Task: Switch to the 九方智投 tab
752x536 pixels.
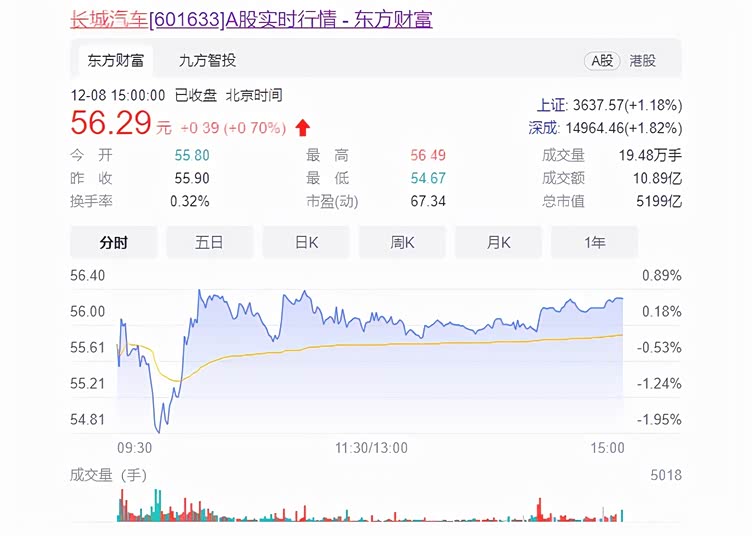Action: (x=207, y=61)
